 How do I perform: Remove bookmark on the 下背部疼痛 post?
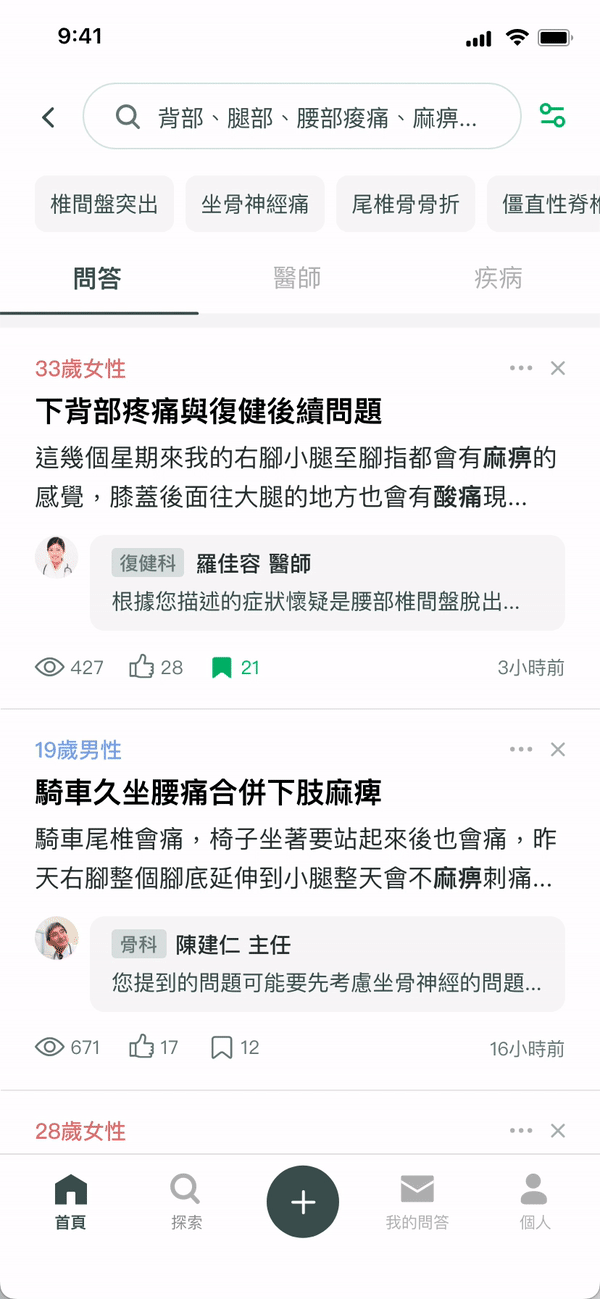[x=222, y=667]
